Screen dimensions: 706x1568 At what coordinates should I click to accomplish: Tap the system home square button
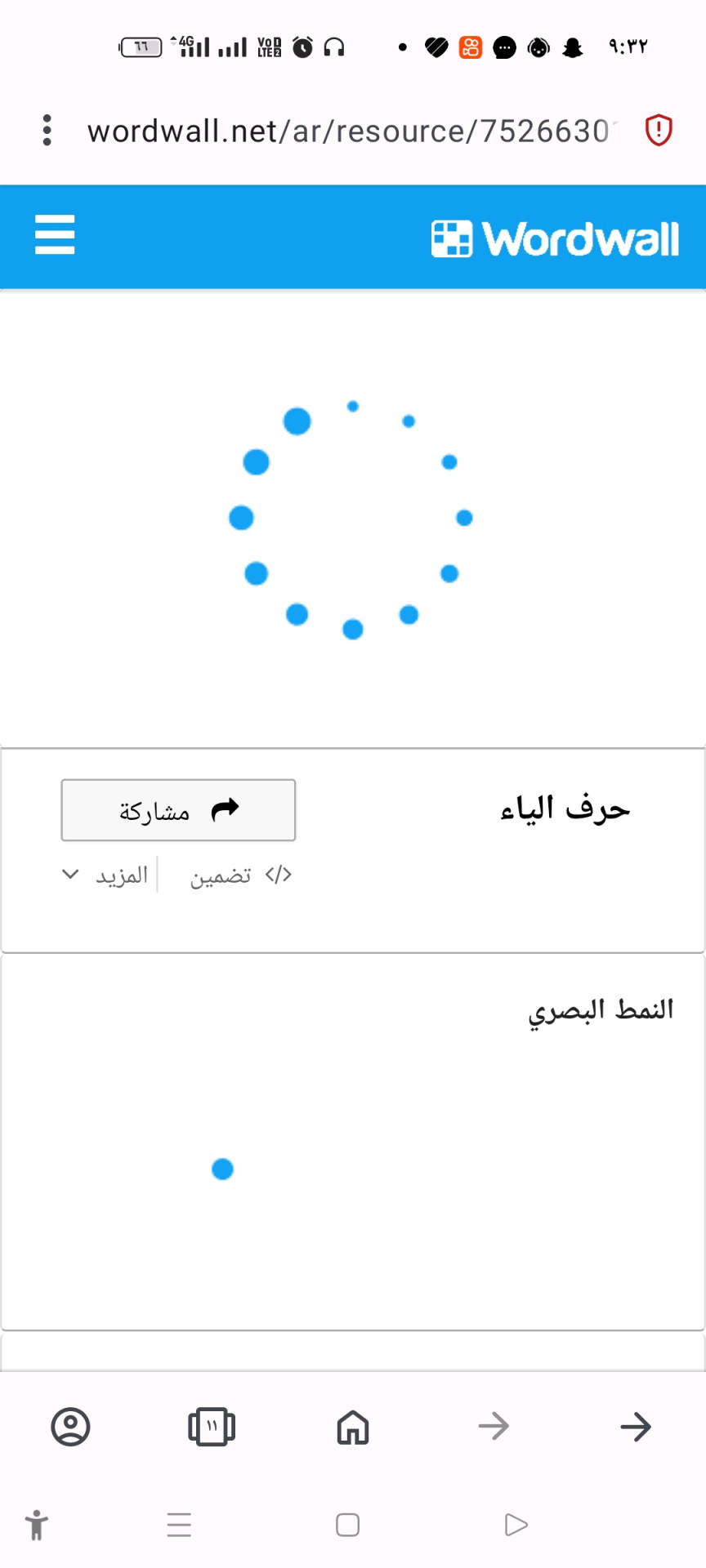348,1525
